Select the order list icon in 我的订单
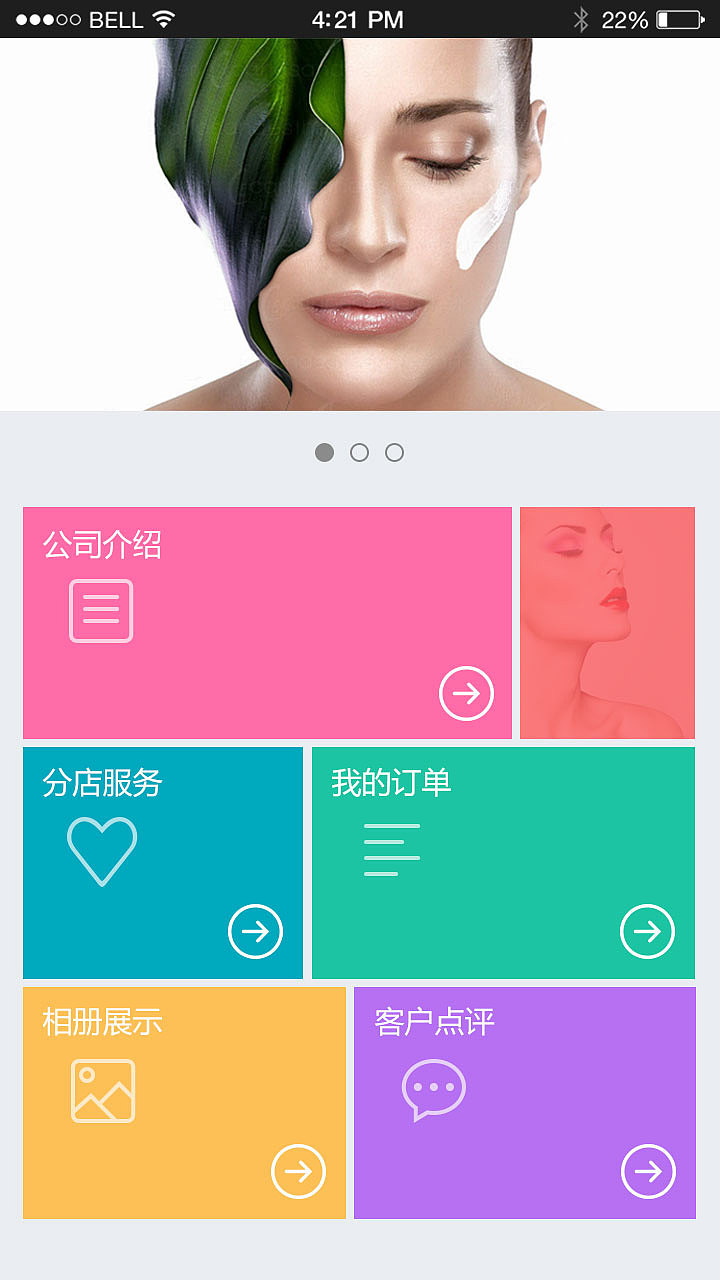The height and width of the screenshot is (1280, 720). pos(392,851)
